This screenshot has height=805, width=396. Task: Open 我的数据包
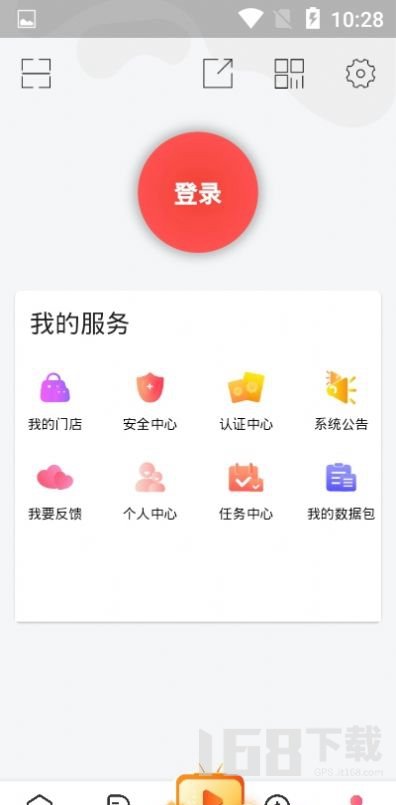tap(342, 492)
